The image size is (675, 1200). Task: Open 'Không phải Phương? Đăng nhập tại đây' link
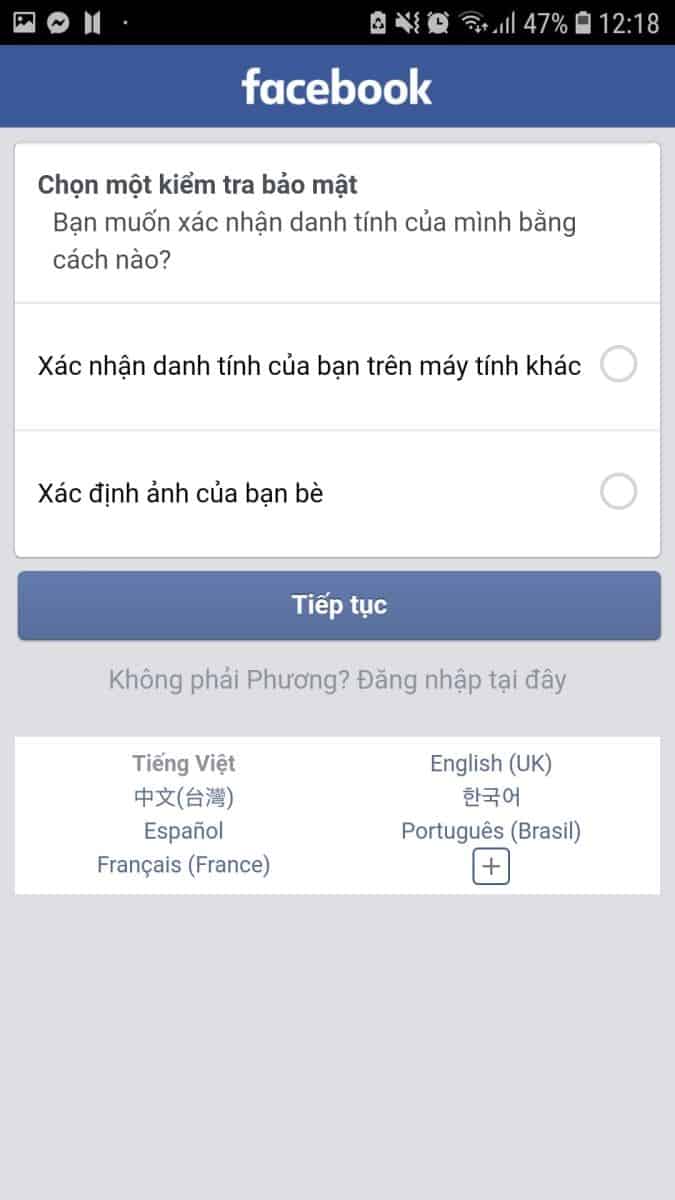337,680
